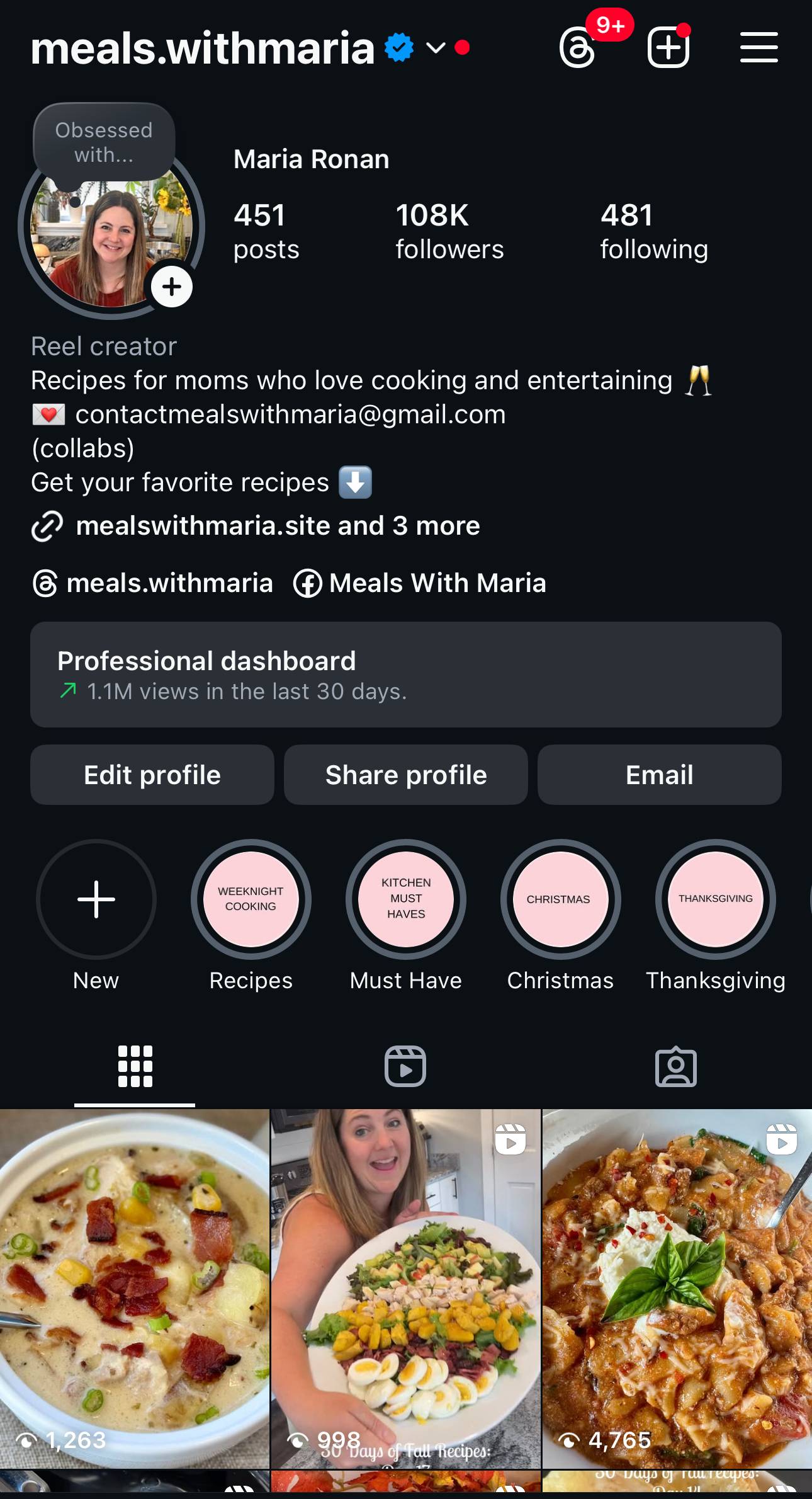Switch to the Reels tab
The image size is (812, 1499).
[x=405, y=1067]
